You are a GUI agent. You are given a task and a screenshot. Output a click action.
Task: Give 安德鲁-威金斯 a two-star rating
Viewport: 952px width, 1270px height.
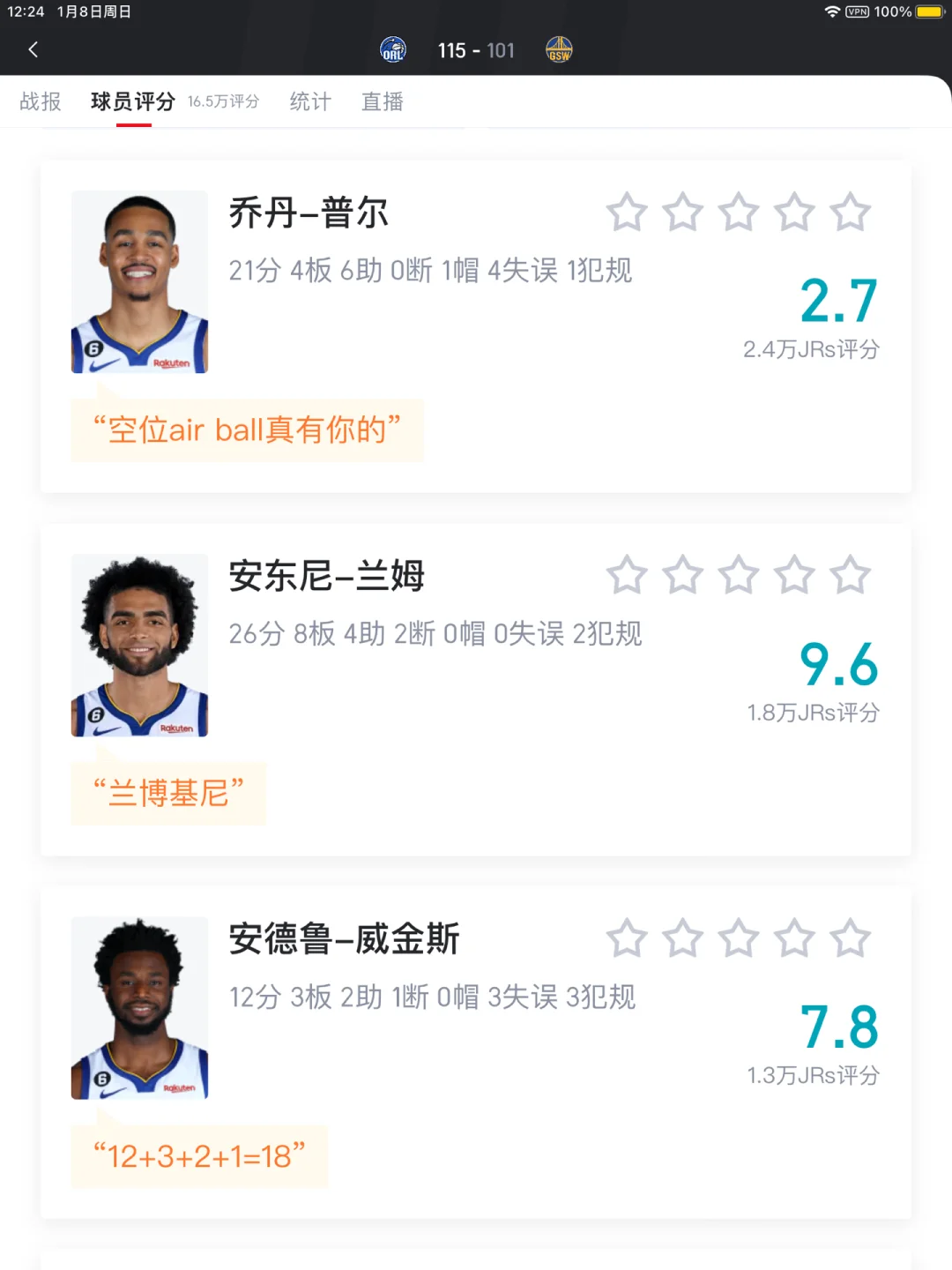683,938
